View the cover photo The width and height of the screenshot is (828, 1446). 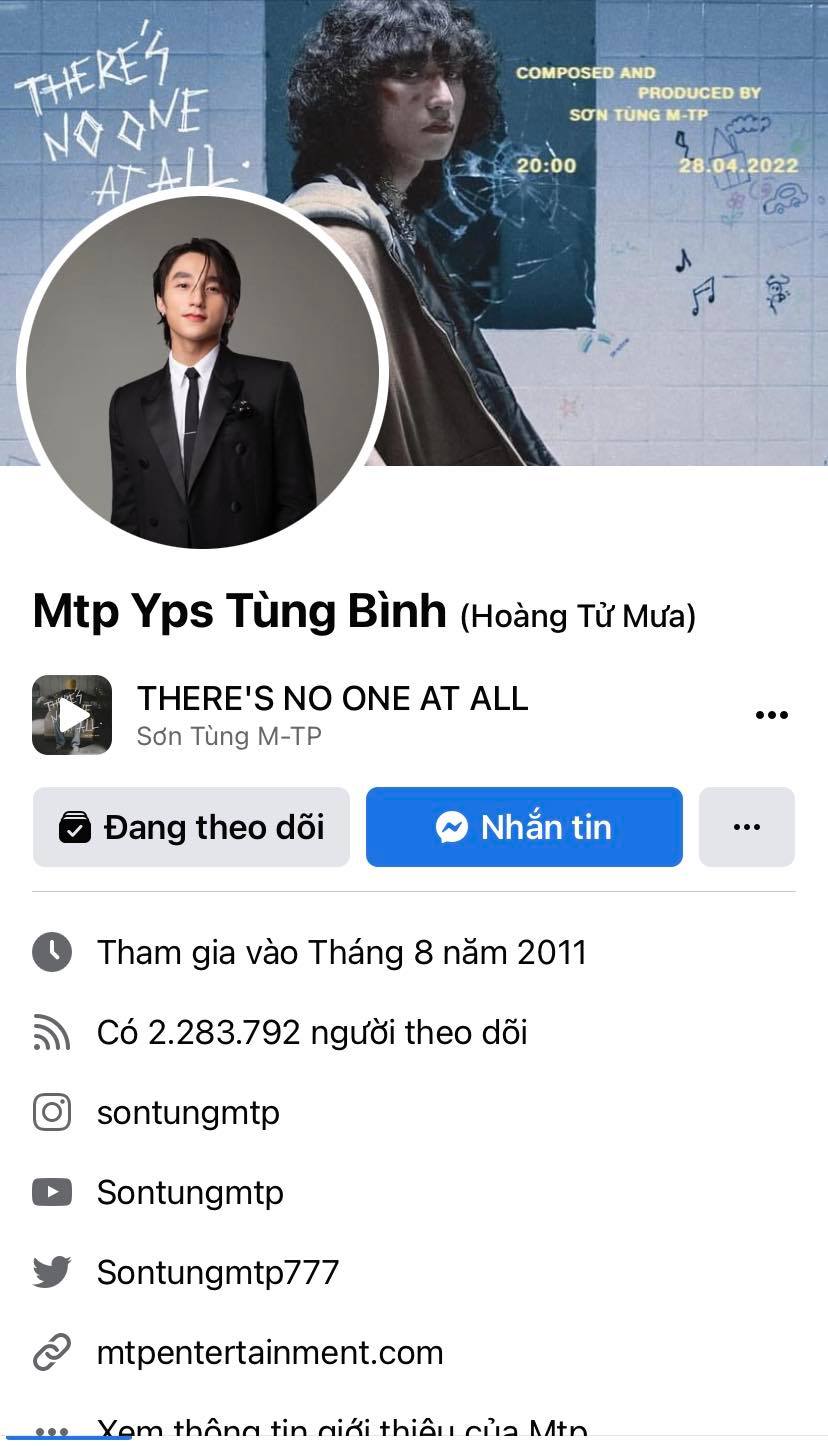point(600,250)
